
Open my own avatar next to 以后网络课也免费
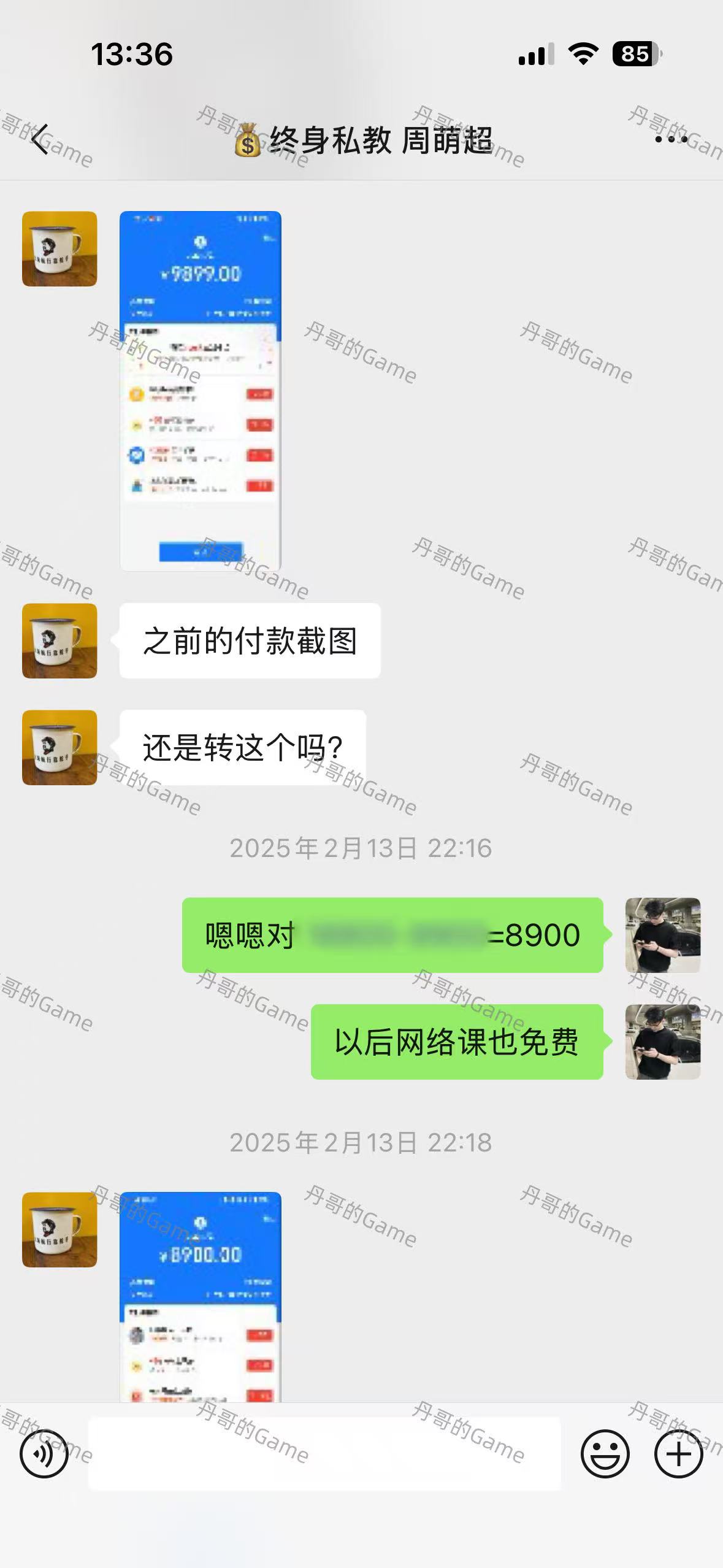[x=662, y=1042]
